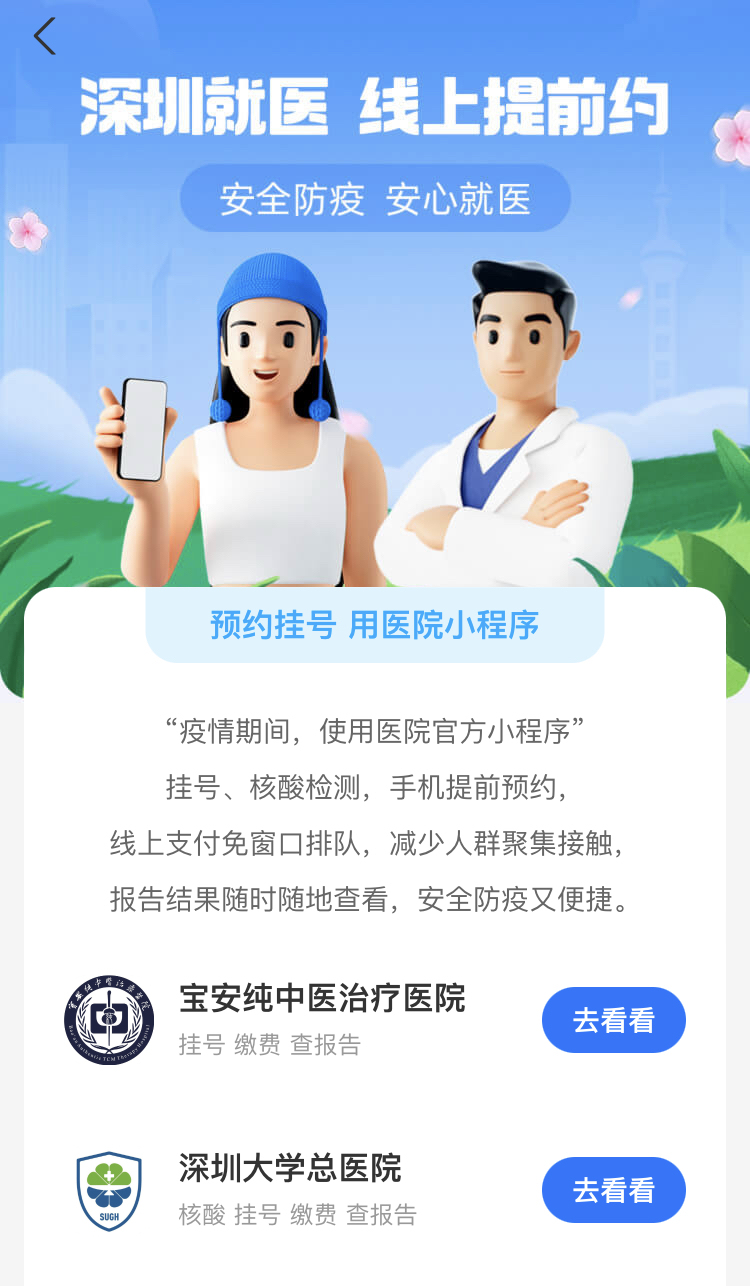Screen dimensions: 750x1286
Task: Go back using the top-left arrow
Action: pyautogui.click(x=44, y=36)
